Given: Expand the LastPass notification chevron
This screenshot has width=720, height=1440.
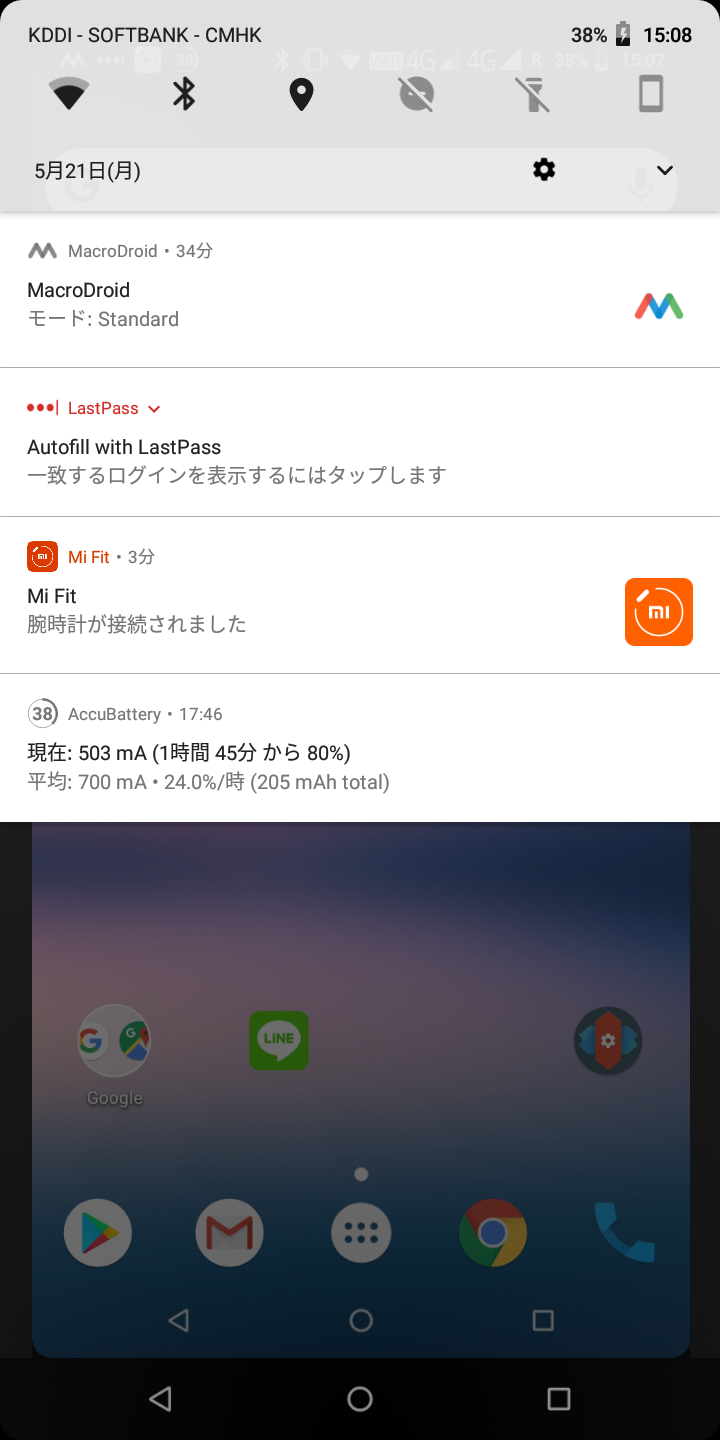Looking at the screenshot, I should pyautogui.click(x=154, y=409).
